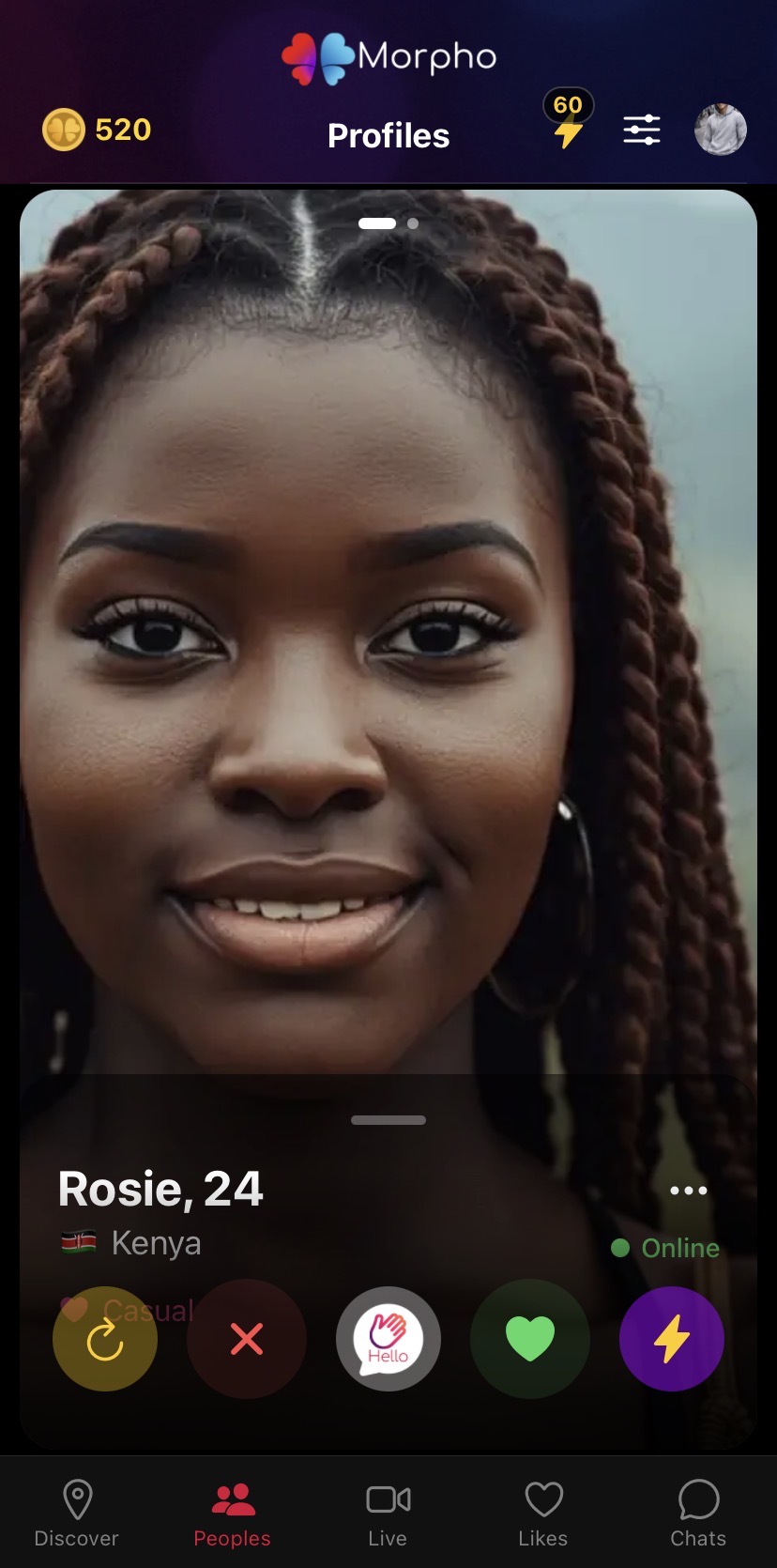Select the Peoples tab
Viewport: 777px width, 1568px height.
click(233, 1513)
